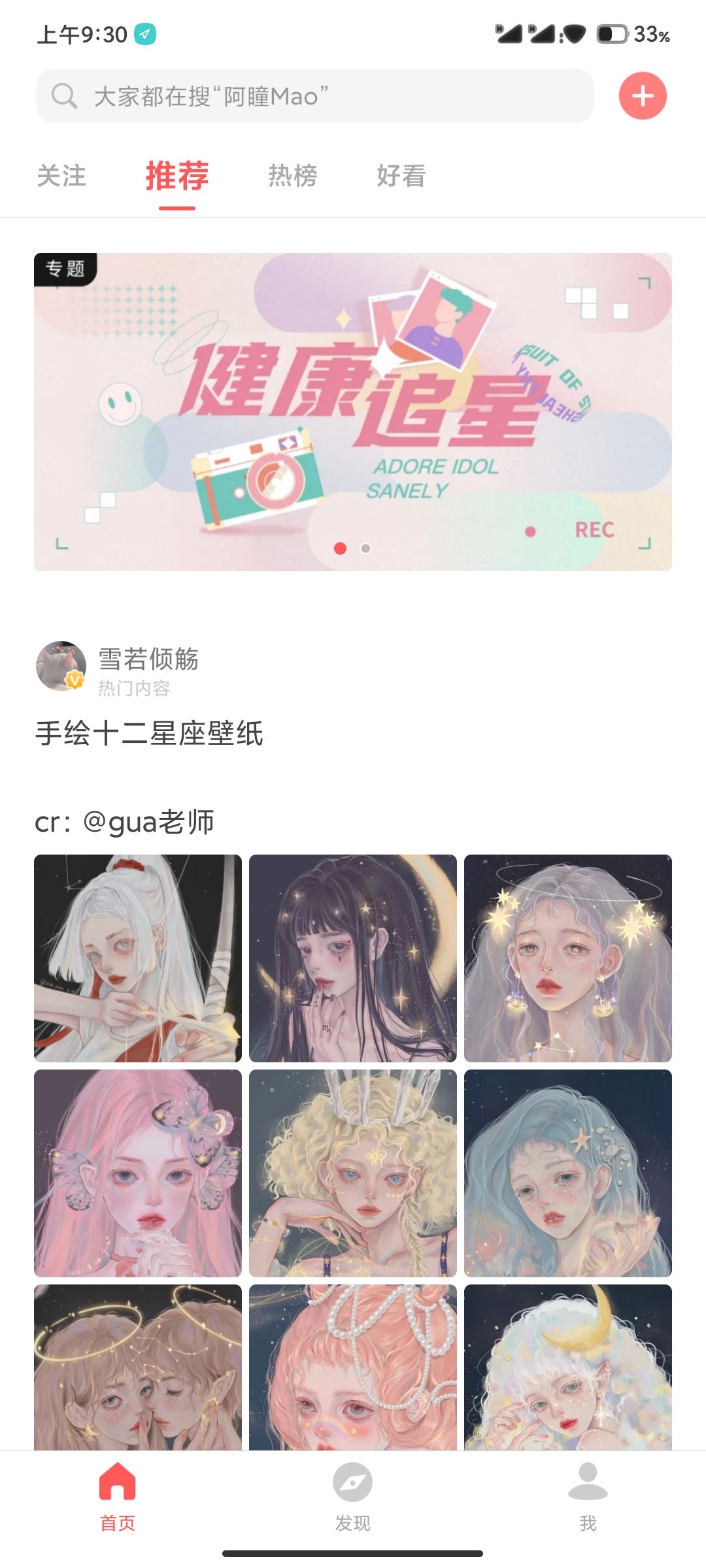Select the 推荐 tab
706x1568 pixels.
[x=177, y=176]
